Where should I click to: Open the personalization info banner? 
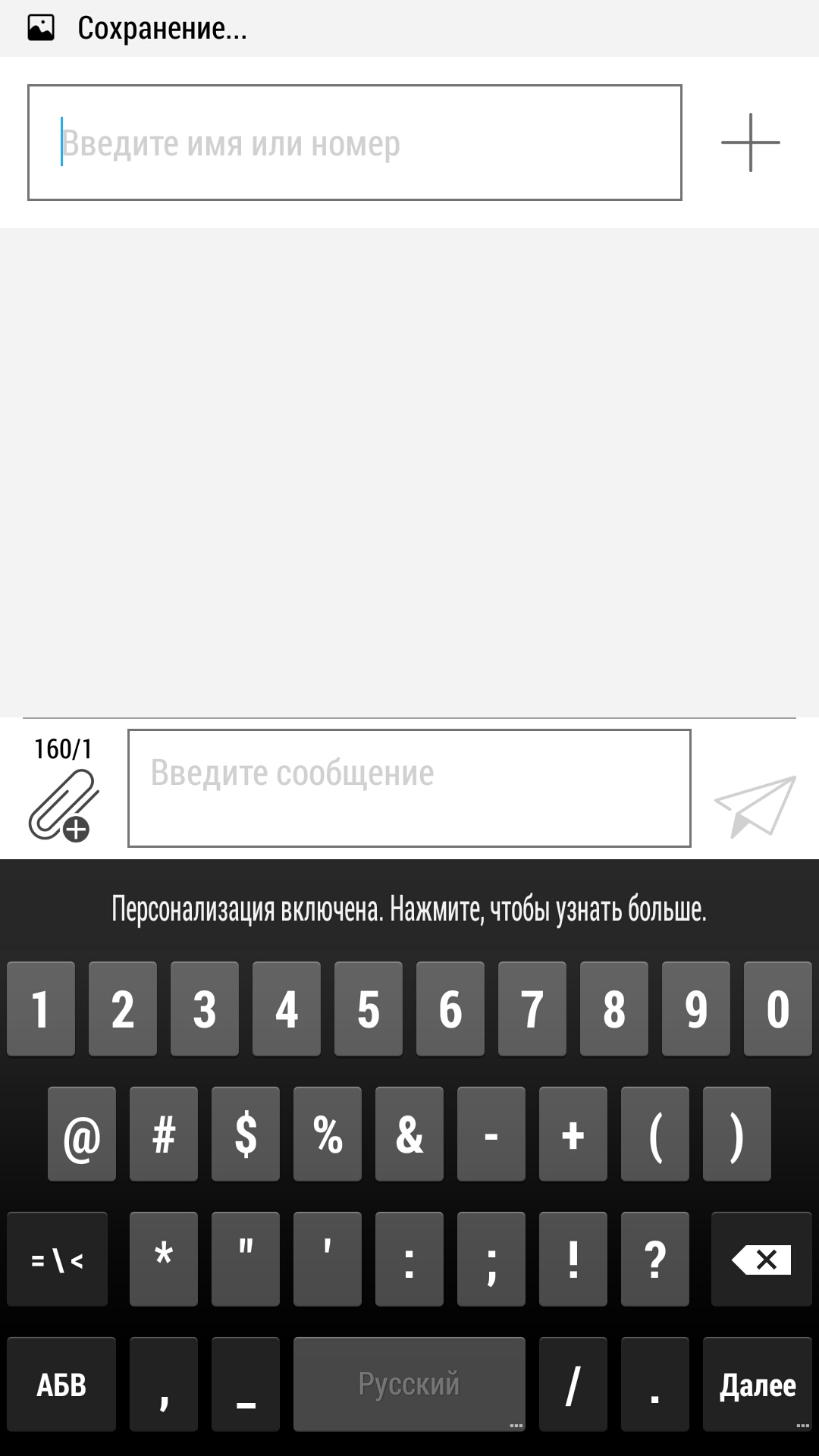(x=409, y=908)
